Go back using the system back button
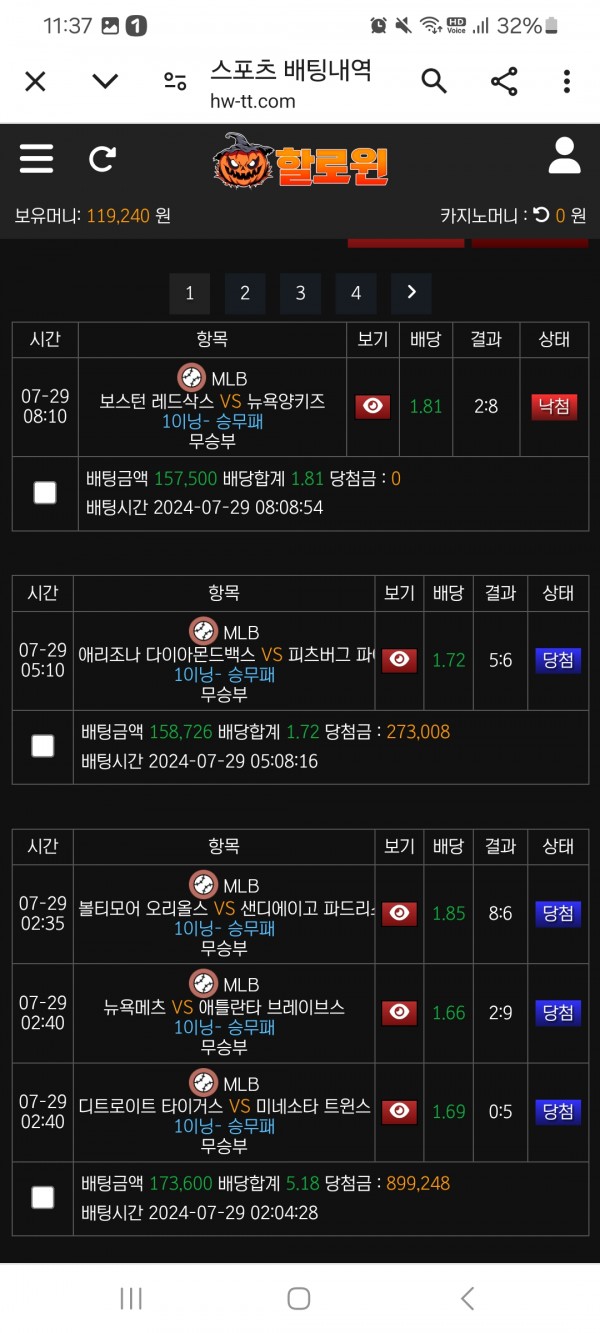This screenshot has width=600, height=1333. (467, 1298)
